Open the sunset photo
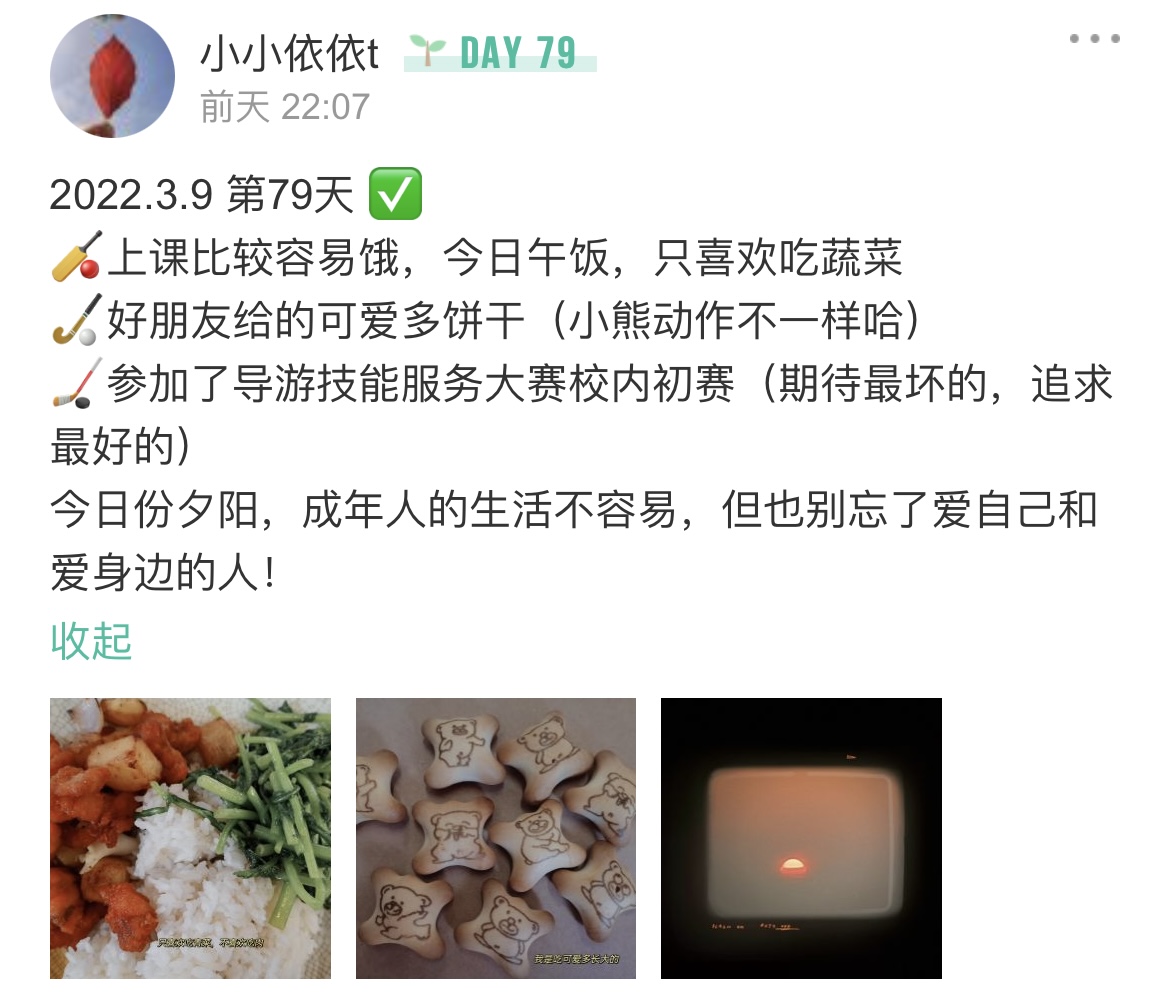Screen dimensions: 1170x994 click(x=801, y=838)
